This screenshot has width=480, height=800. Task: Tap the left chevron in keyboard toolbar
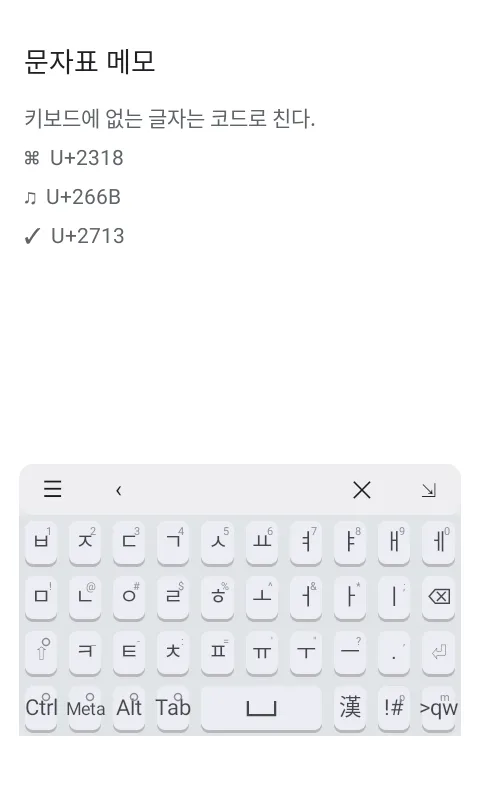[118, 490]
